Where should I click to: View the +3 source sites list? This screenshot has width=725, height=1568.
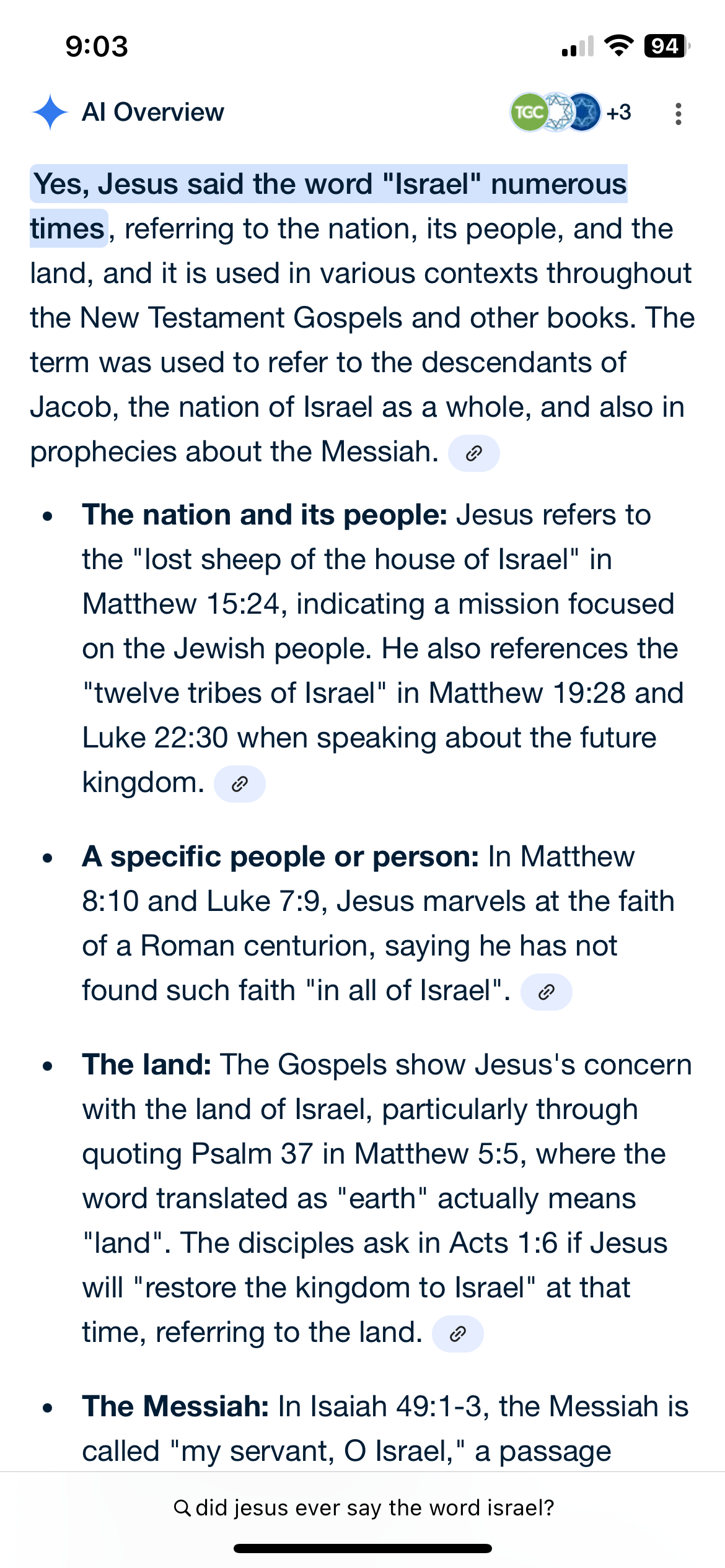[618, 113]
